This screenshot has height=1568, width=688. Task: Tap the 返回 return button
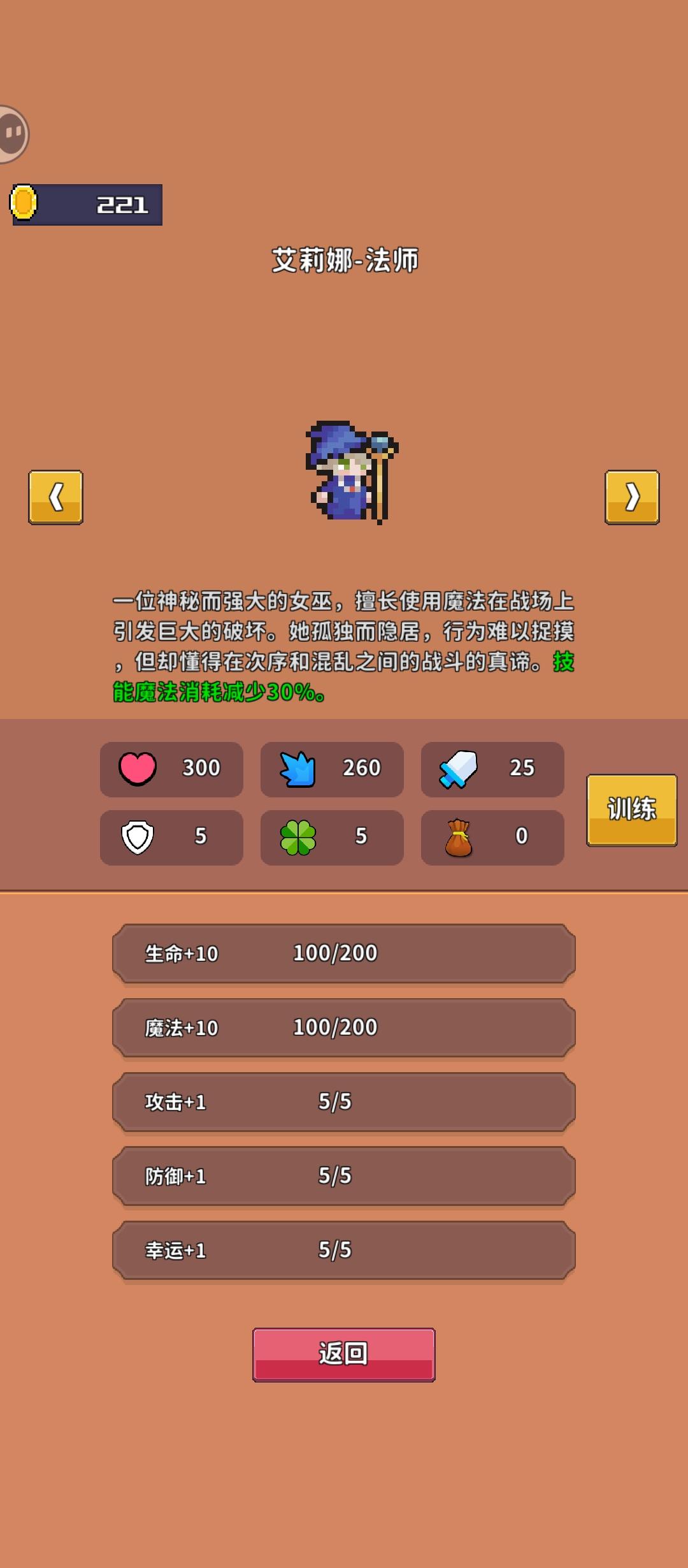[344, 1354]
